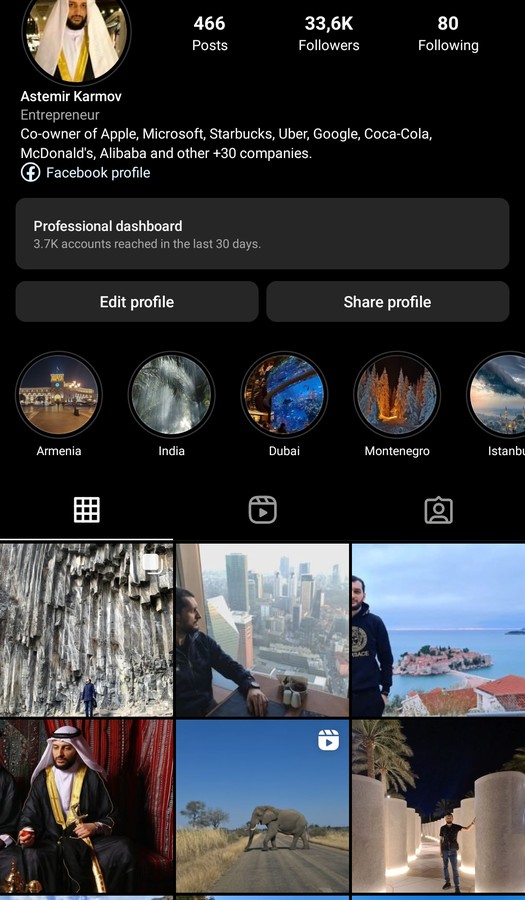Open the rock cliff carousel post
Screen dimensions: 525x900
point(86,630)
